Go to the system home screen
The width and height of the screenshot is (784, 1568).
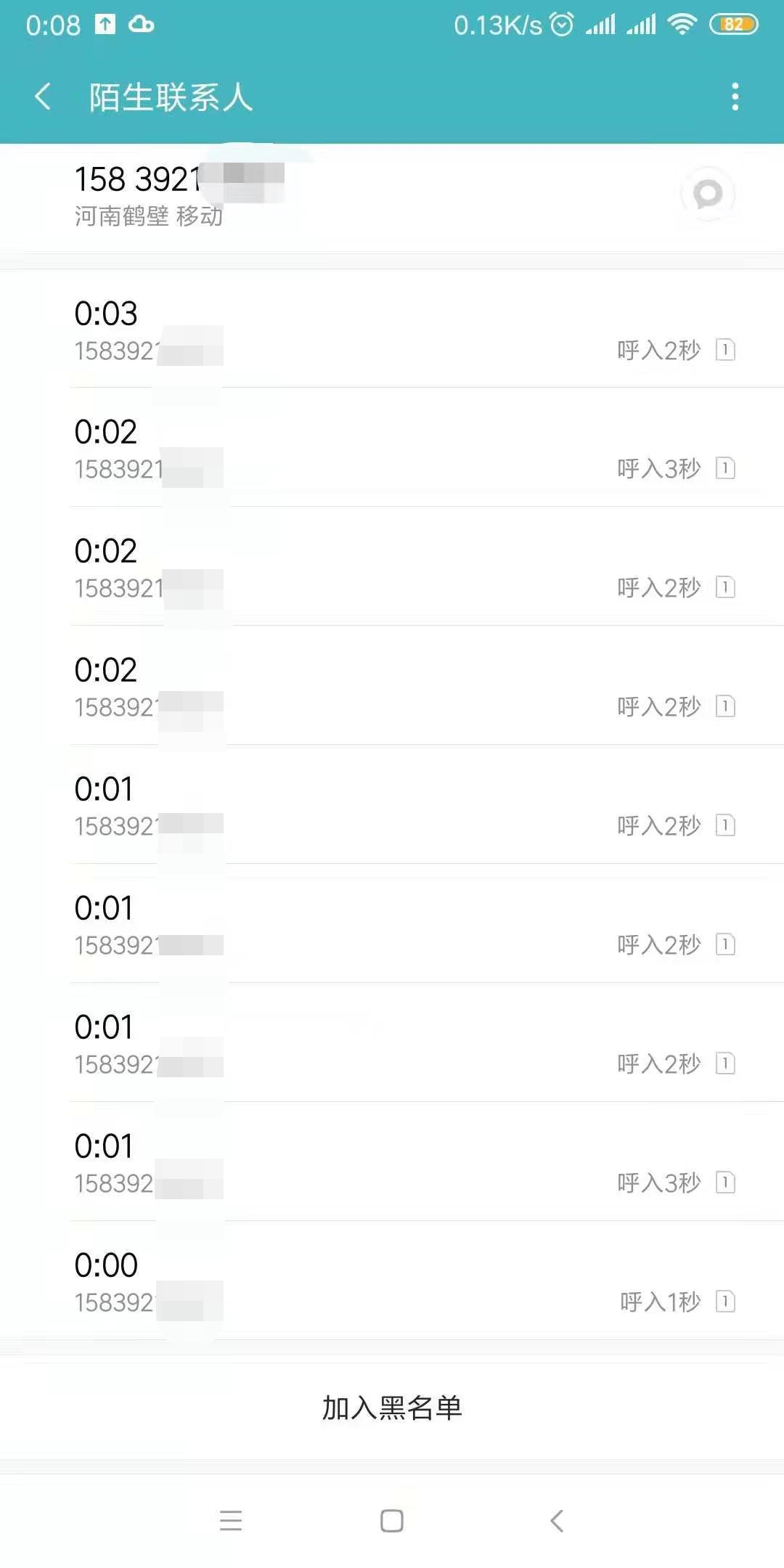392,1520
